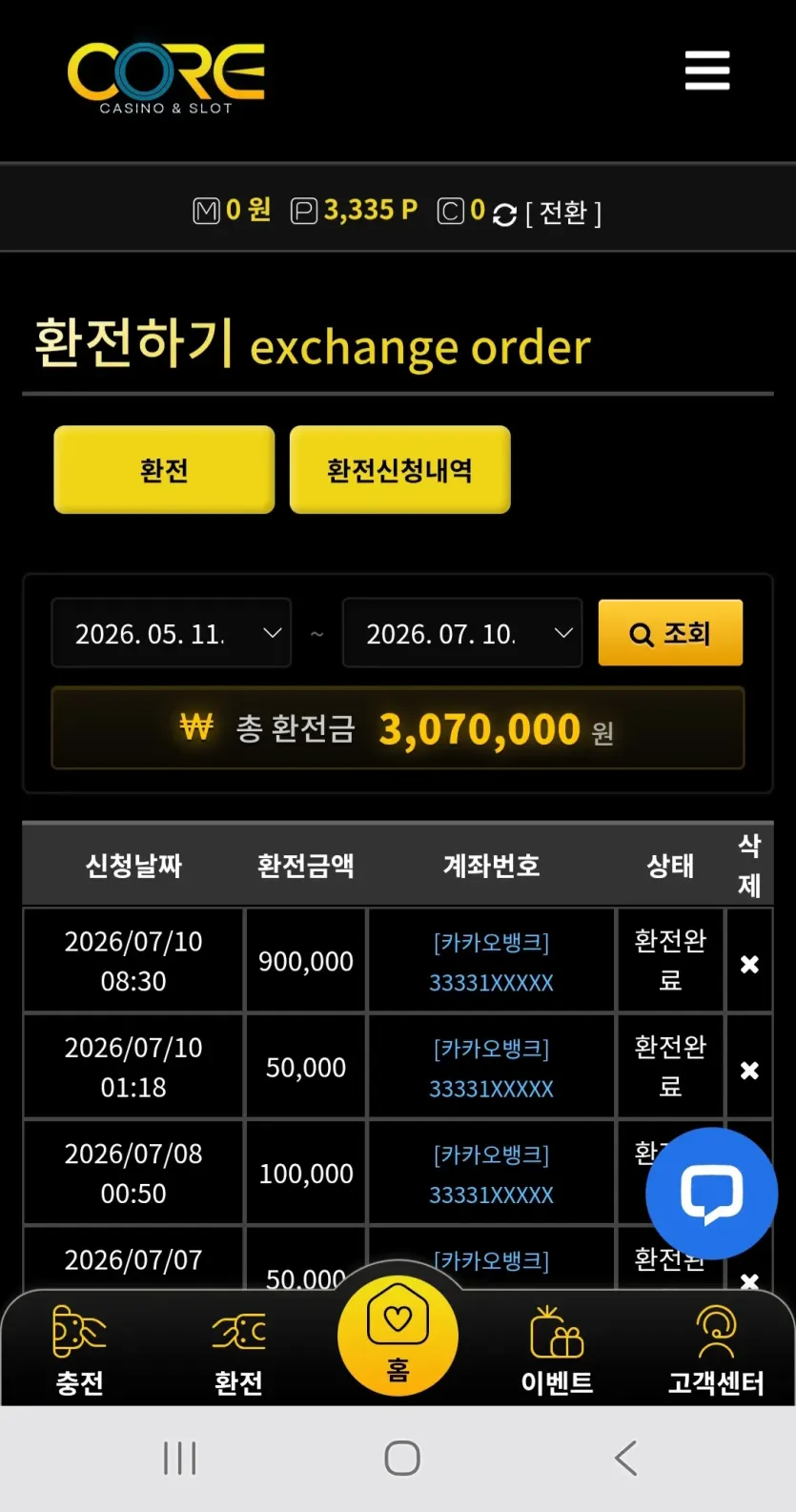
Task: Switch to 환전 bottom tab
Action: pos(238,1350)
